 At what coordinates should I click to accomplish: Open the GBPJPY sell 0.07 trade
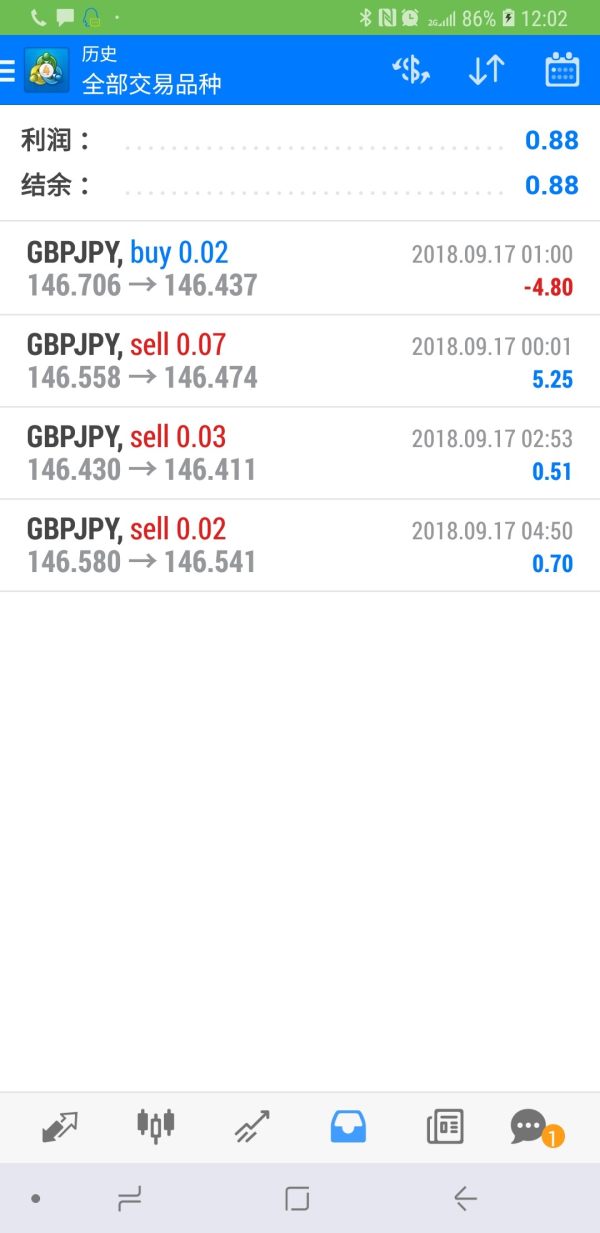pos(300,361)
